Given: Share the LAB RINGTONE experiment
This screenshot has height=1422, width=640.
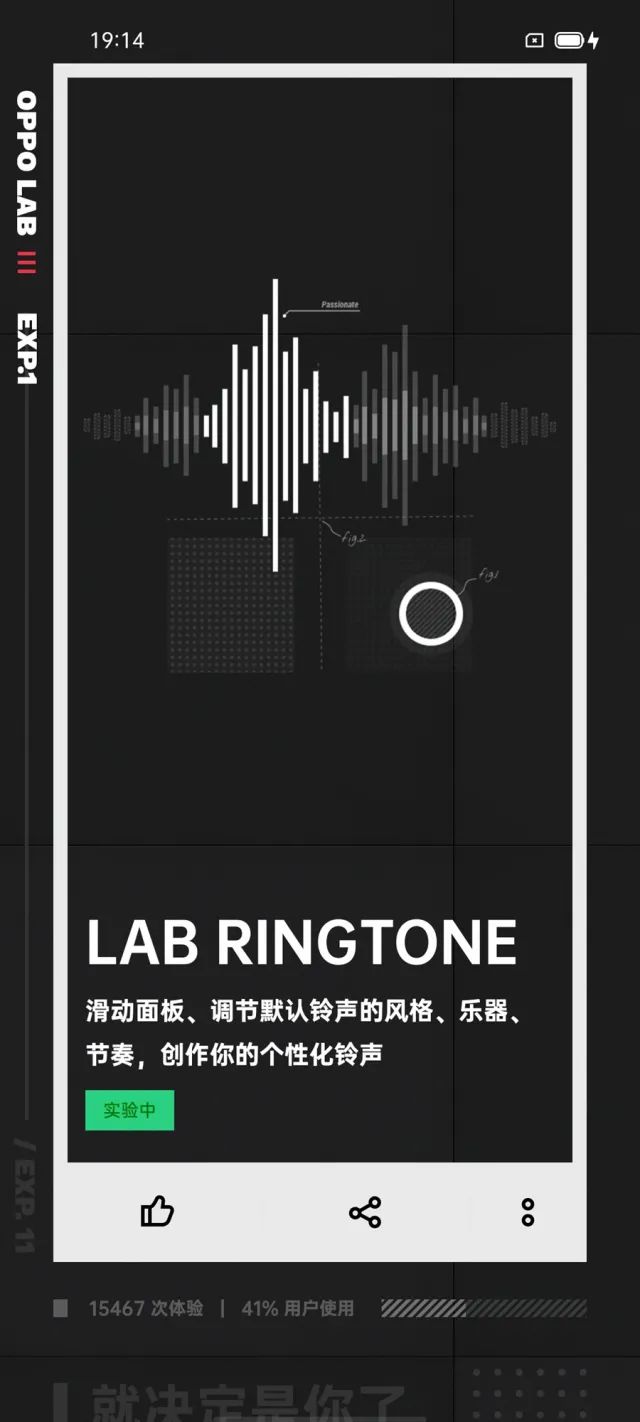Looking at the screenshot, I should click(365, 1212).
